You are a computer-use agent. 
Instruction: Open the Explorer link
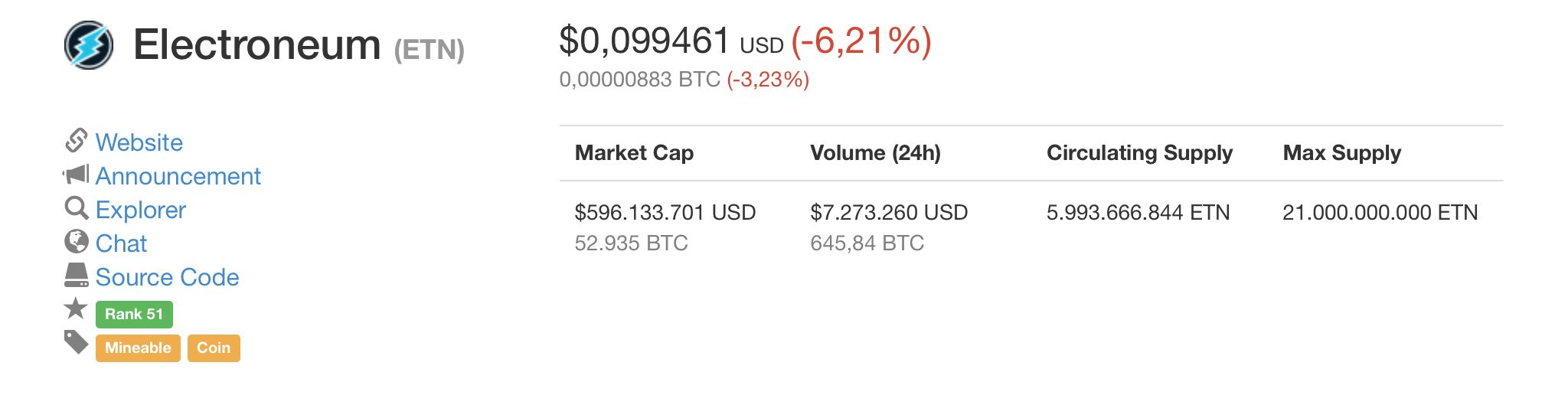coord(140,210)
